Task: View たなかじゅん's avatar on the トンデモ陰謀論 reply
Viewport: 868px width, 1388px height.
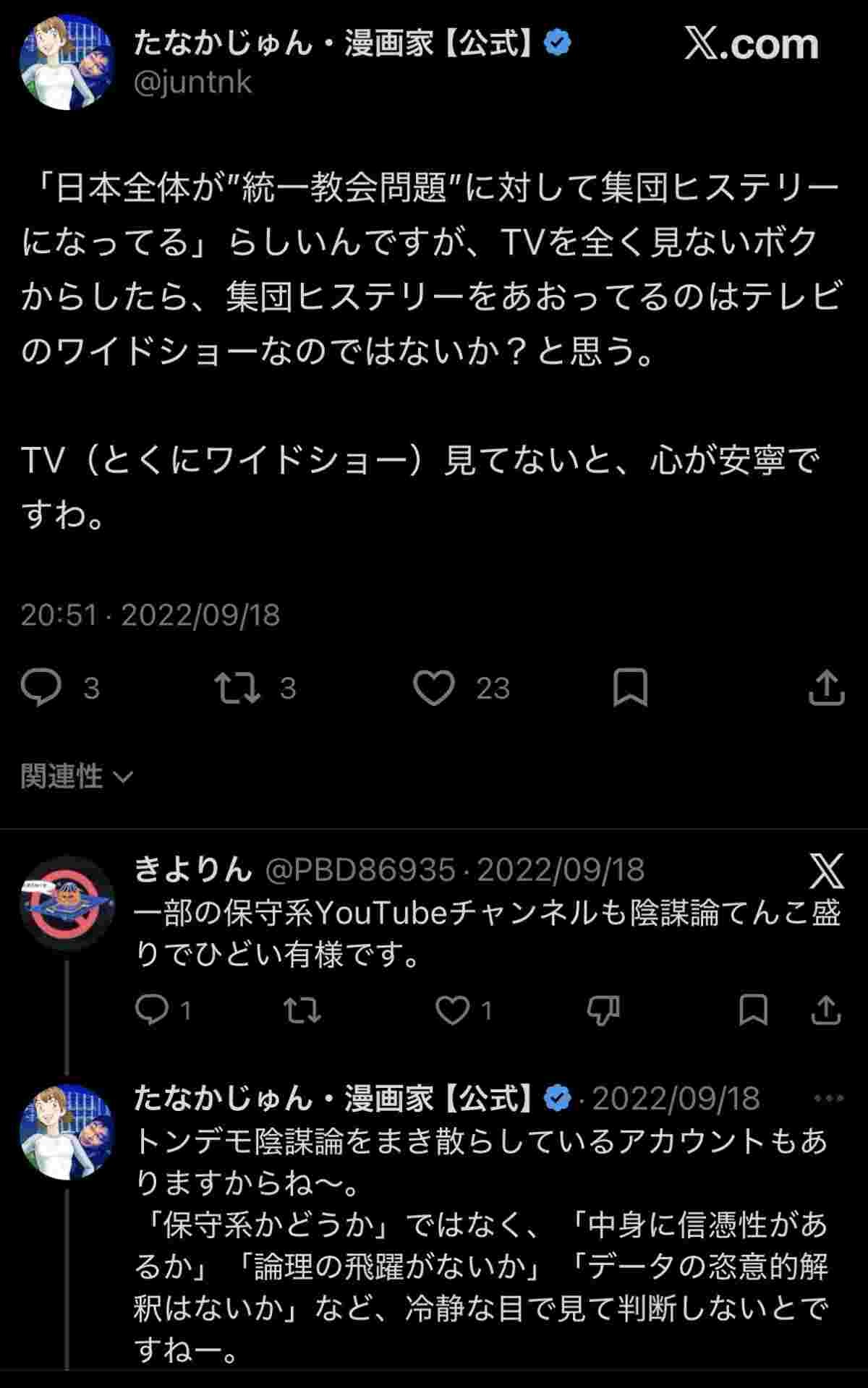Action: pos(67,1132)
